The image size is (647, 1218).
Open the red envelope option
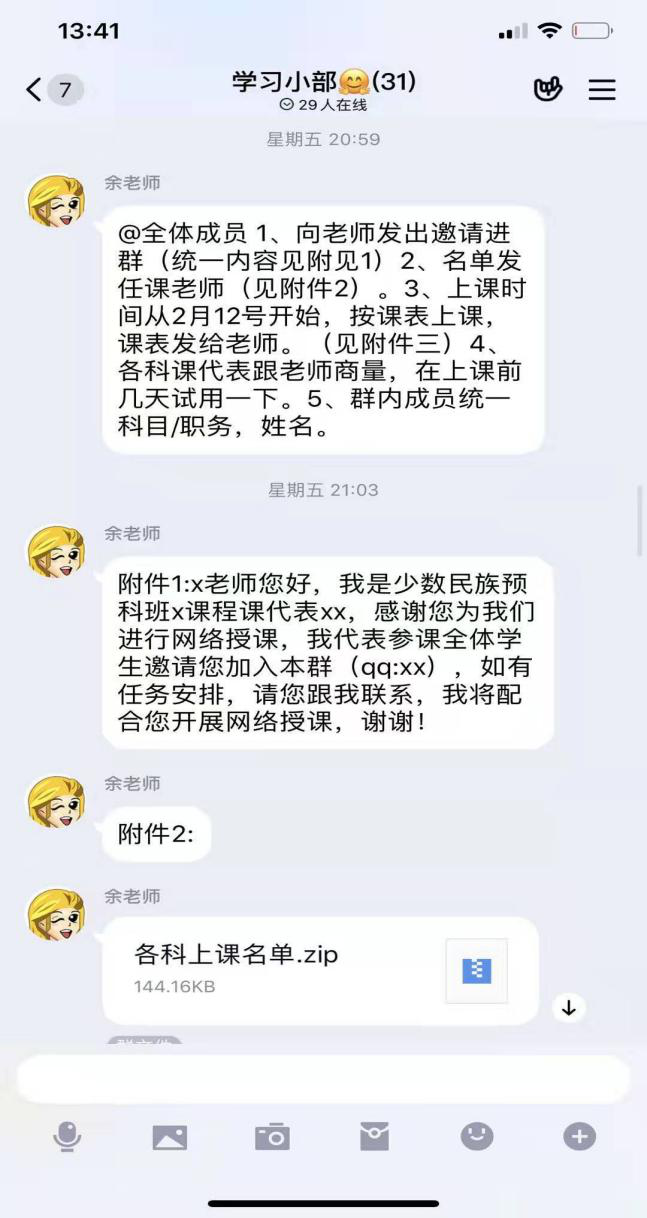[374, 1137]
